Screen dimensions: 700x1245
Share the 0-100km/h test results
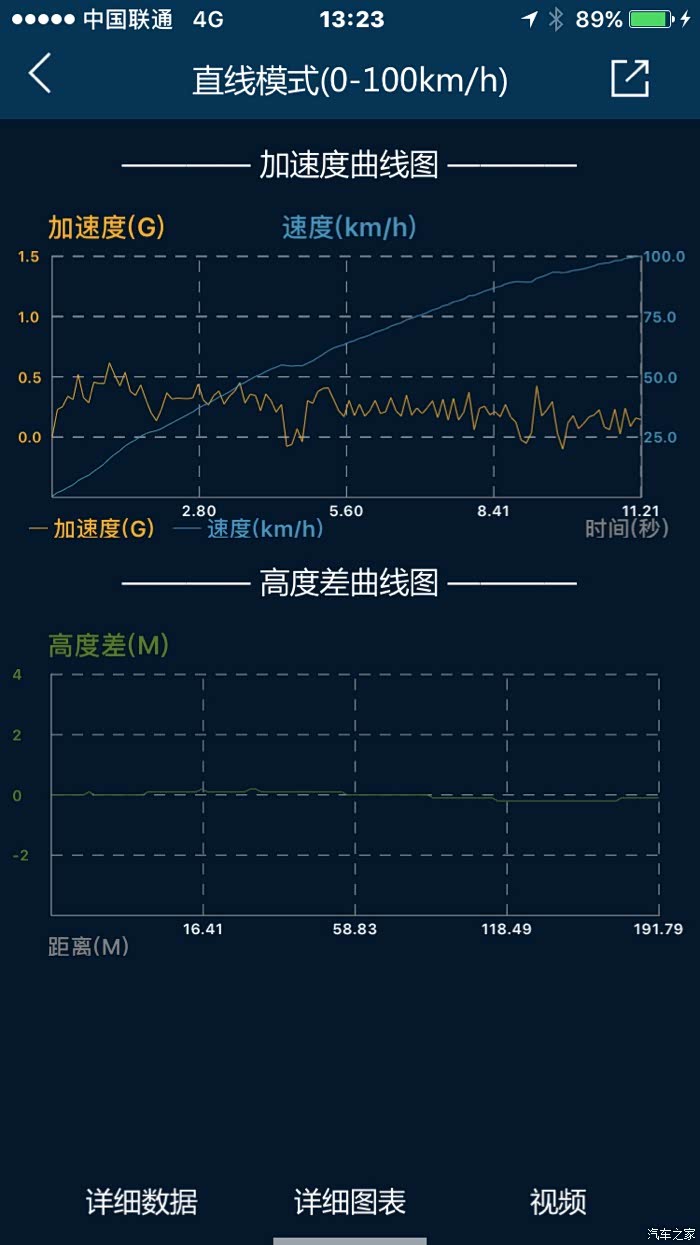point(630,78)
